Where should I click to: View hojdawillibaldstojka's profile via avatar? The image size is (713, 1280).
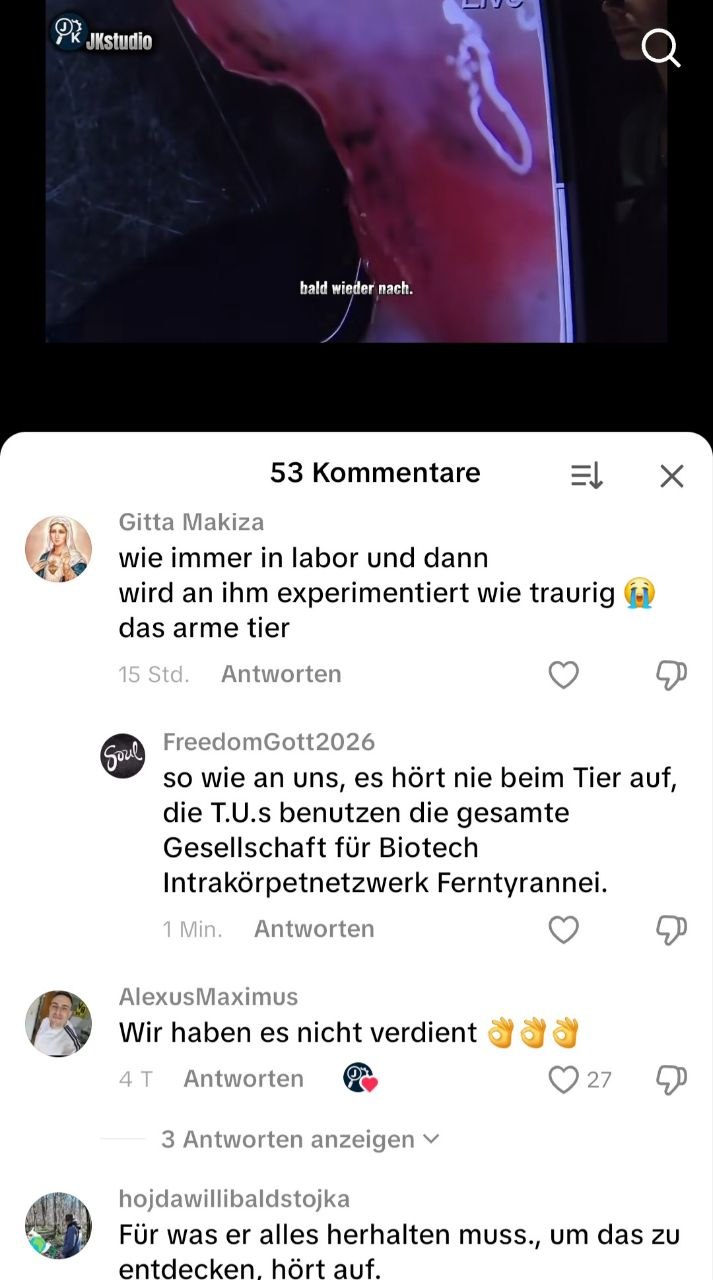tap(58, 1225)
